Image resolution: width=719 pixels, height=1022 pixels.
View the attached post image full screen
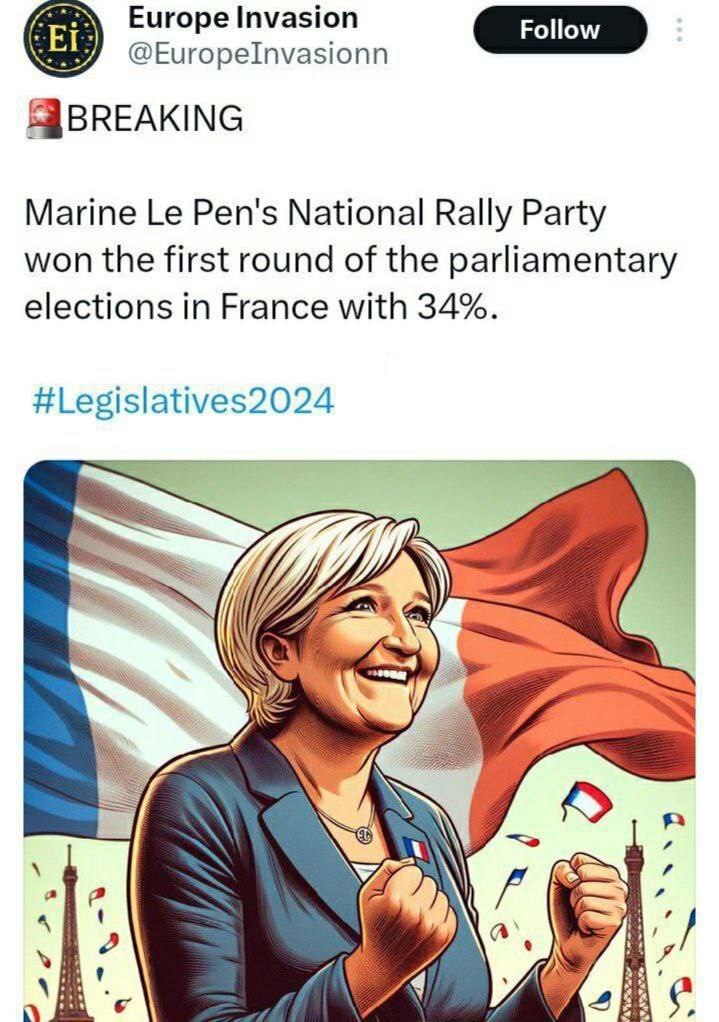[x=359, y=740]
